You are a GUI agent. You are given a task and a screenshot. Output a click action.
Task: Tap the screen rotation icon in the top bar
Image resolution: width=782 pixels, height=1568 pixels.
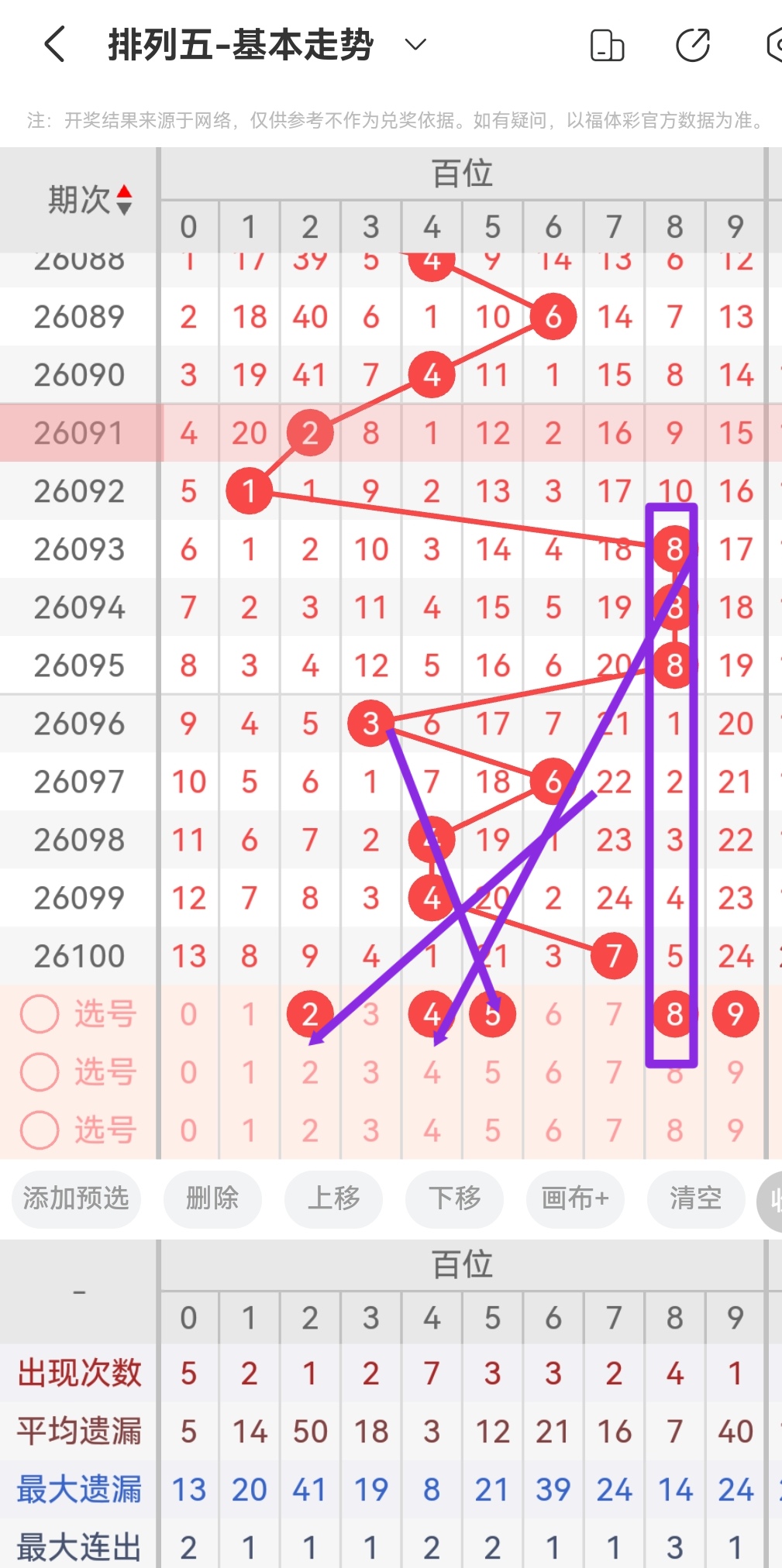tap(608, 44)
